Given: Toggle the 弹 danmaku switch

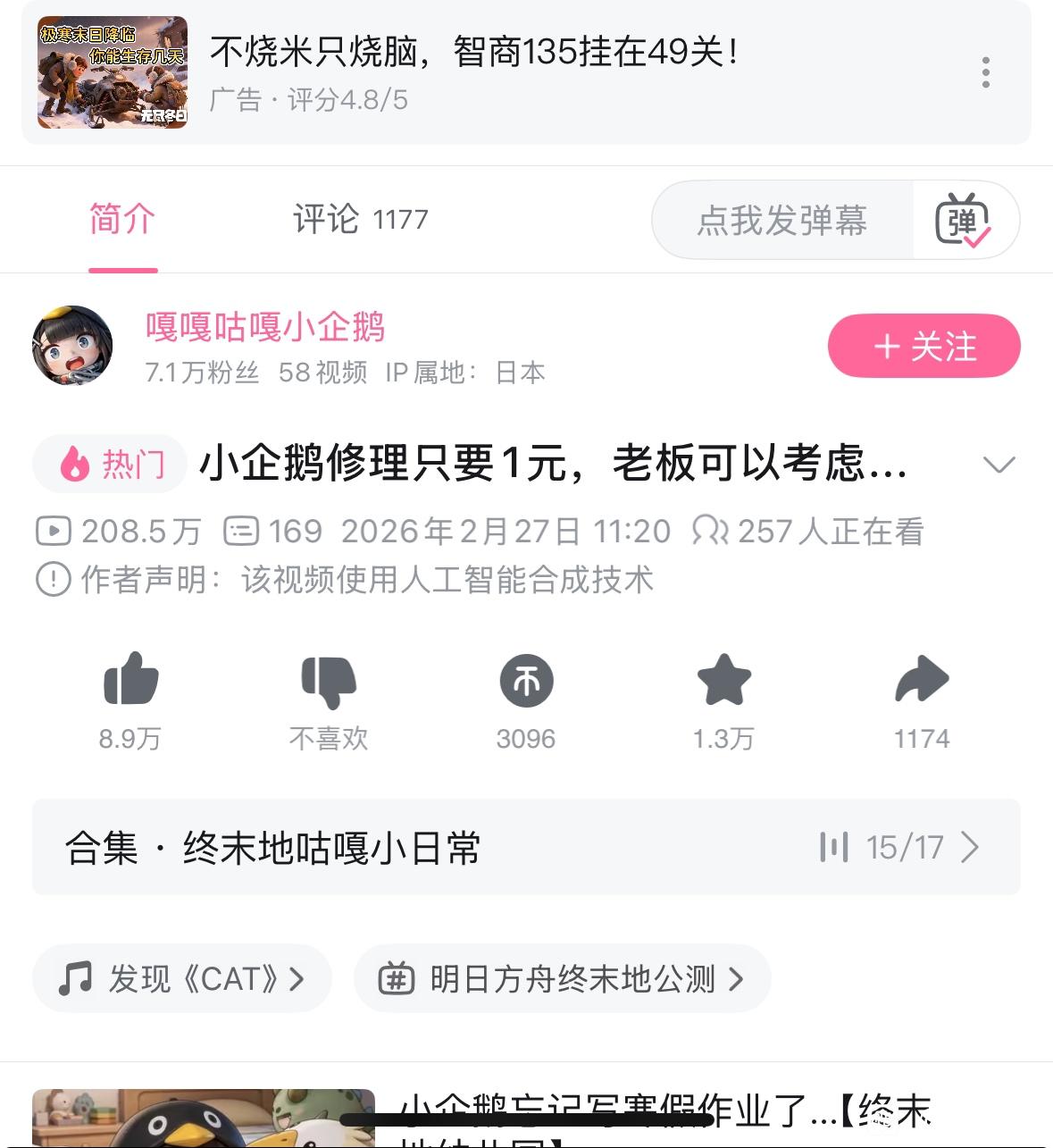Looking at the screenshot, I should click(964, 221).
